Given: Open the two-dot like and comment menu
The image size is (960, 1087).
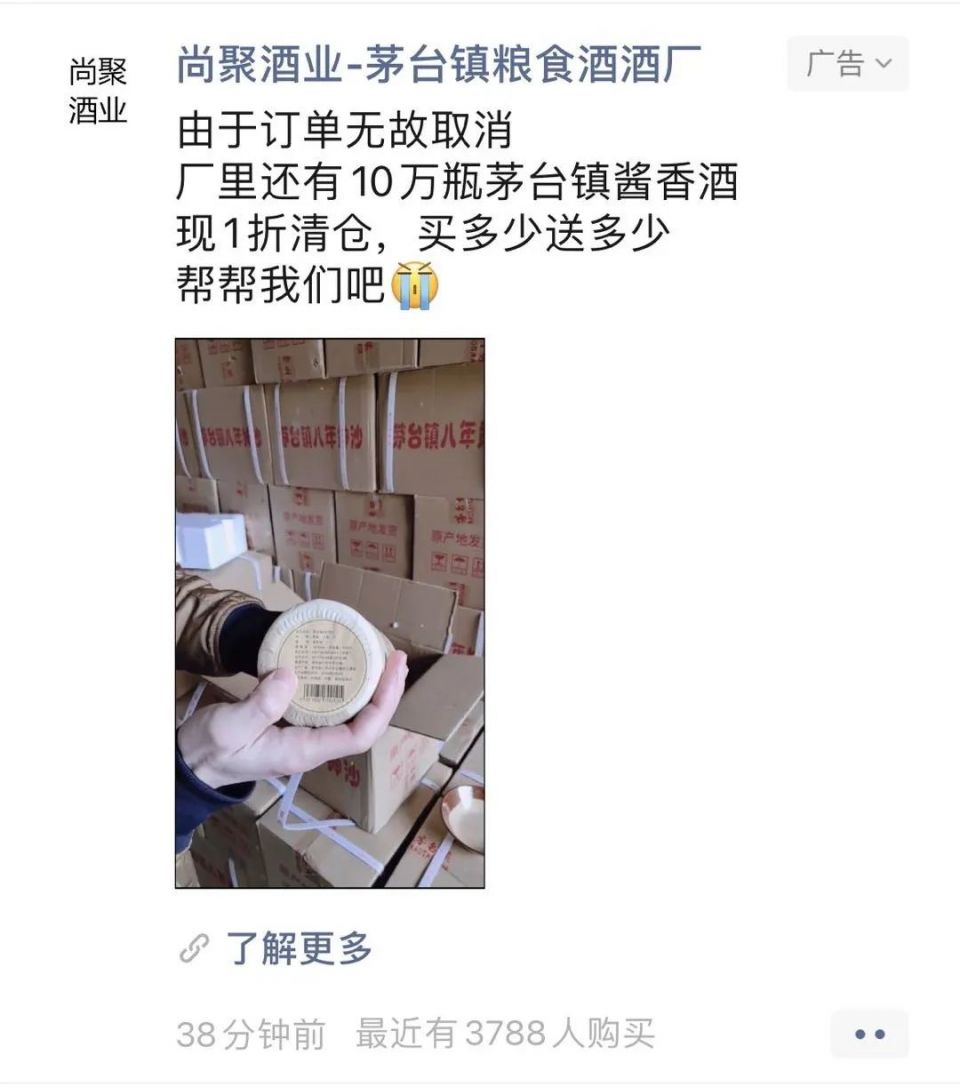Looking at the screenshot, I should pyautogui.click(x=869, y=1034).
